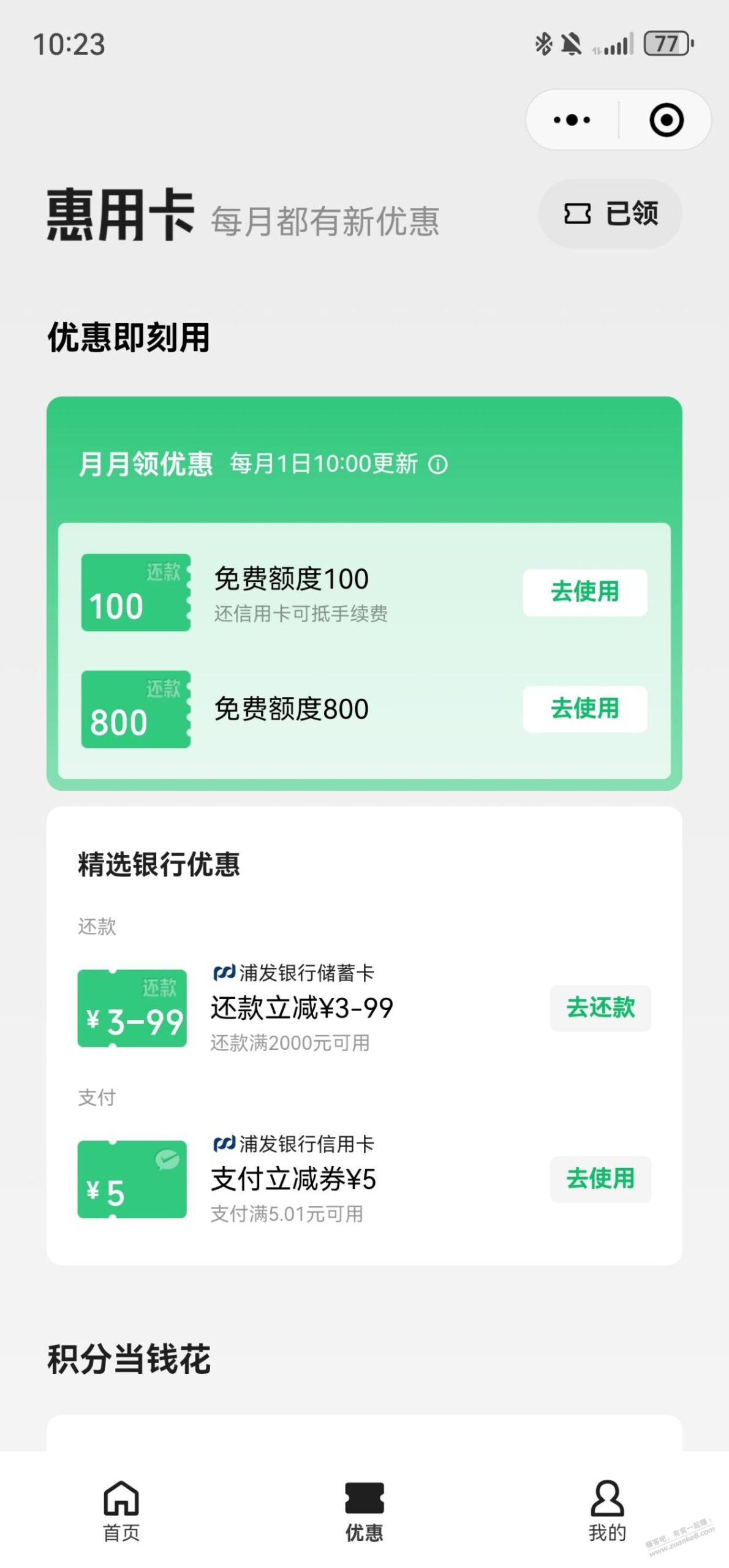729x1568 pixels.
Task: Tap the 月月领优惠 section header
Action: (x=147, y=466)
